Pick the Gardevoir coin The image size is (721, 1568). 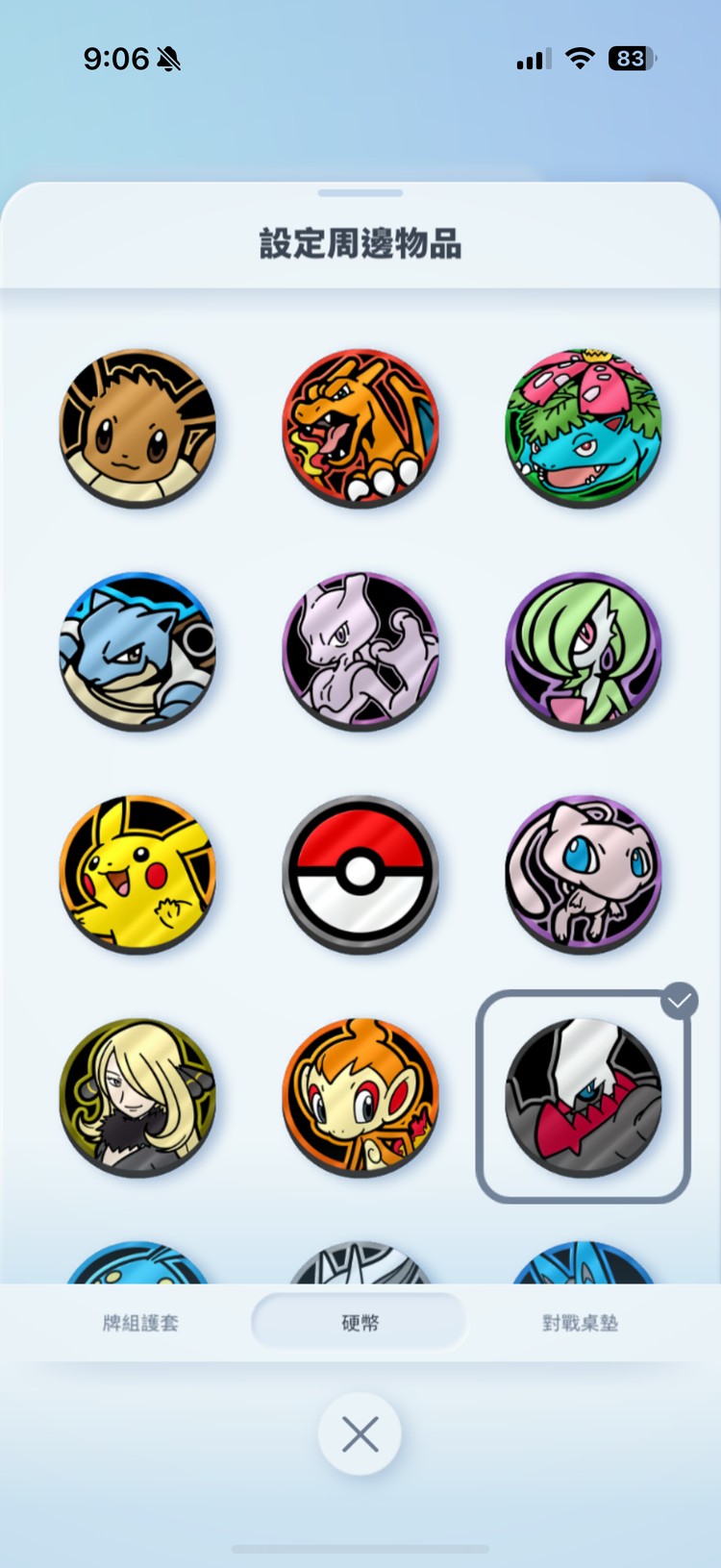coord(584,651)
